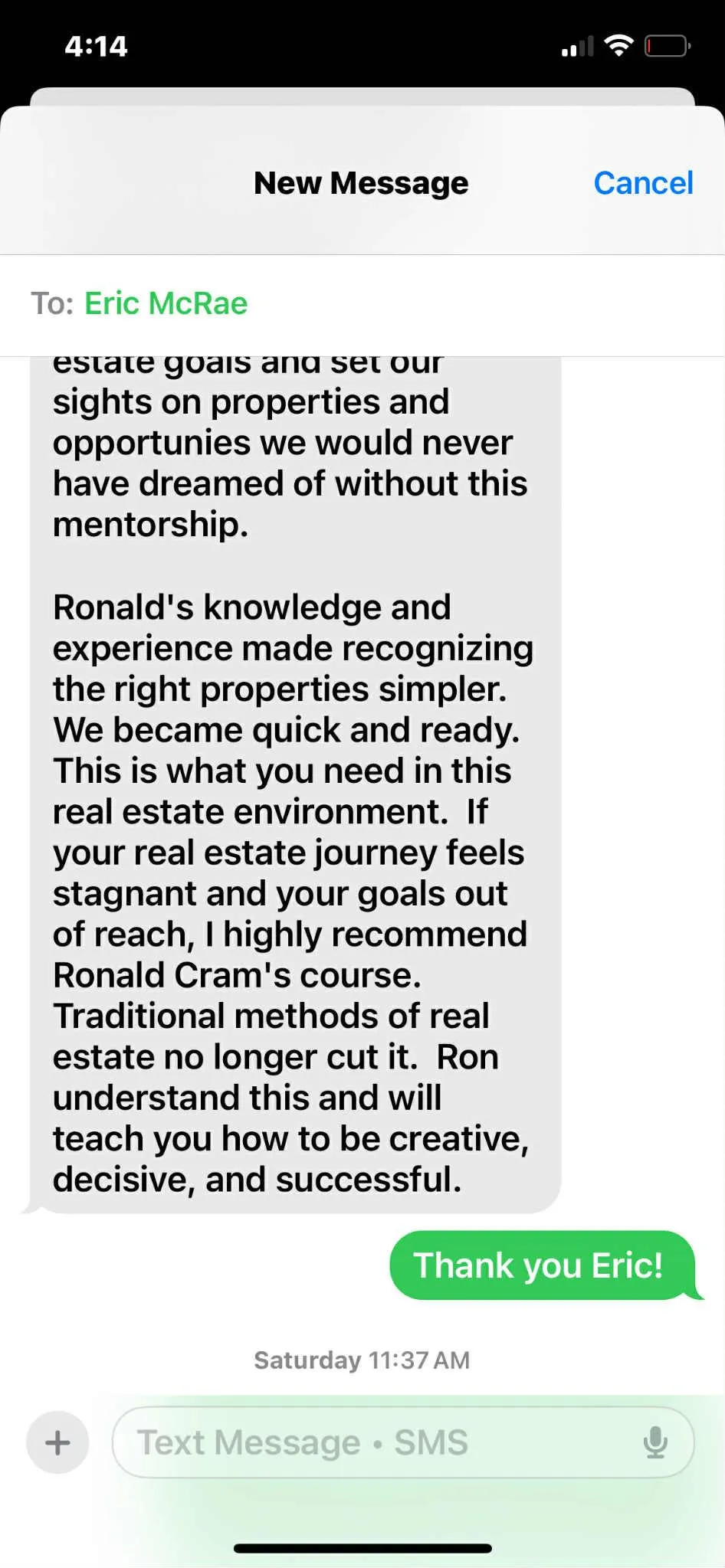Select the Eric McRae recipient
Viewport: 725px width, 1568px height.
166,303
